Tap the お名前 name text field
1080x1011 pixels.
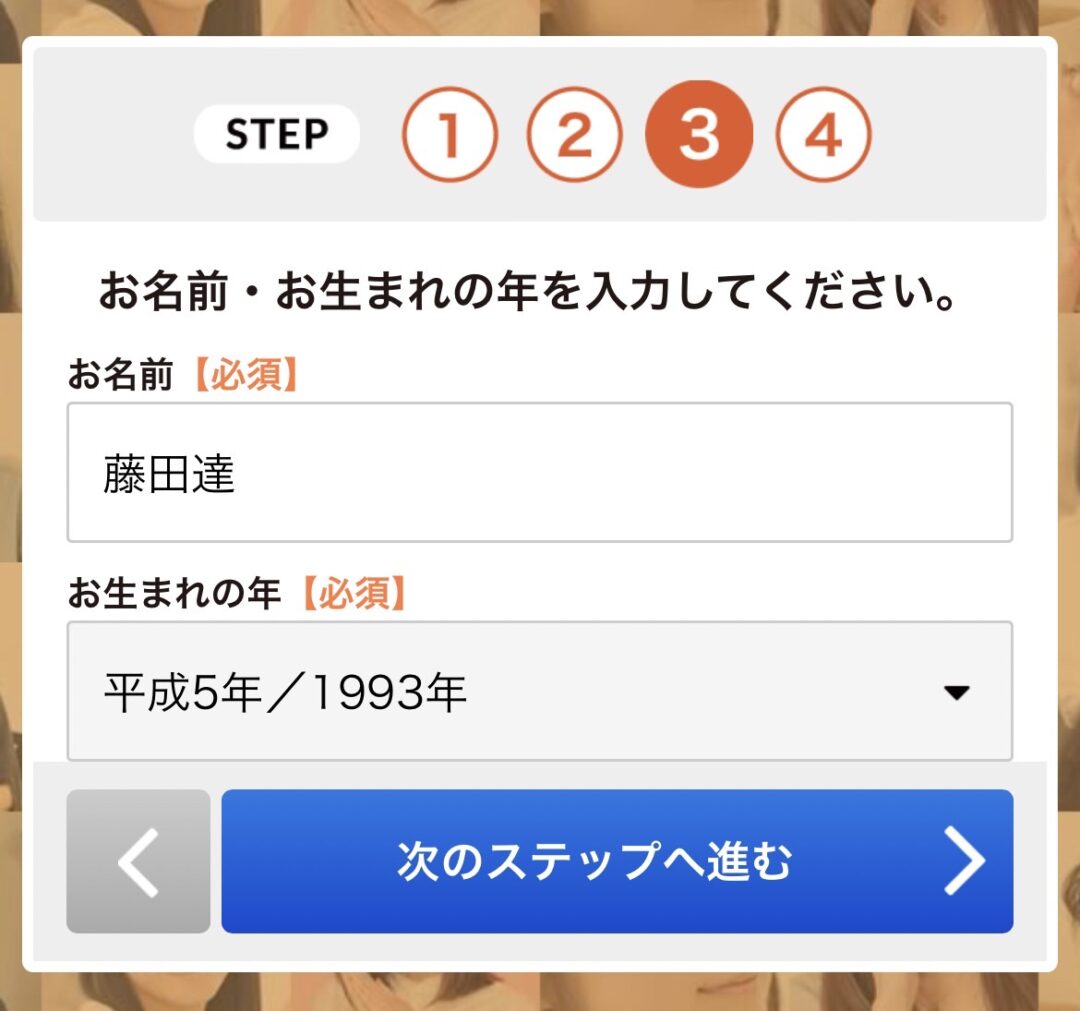(539, 473)
